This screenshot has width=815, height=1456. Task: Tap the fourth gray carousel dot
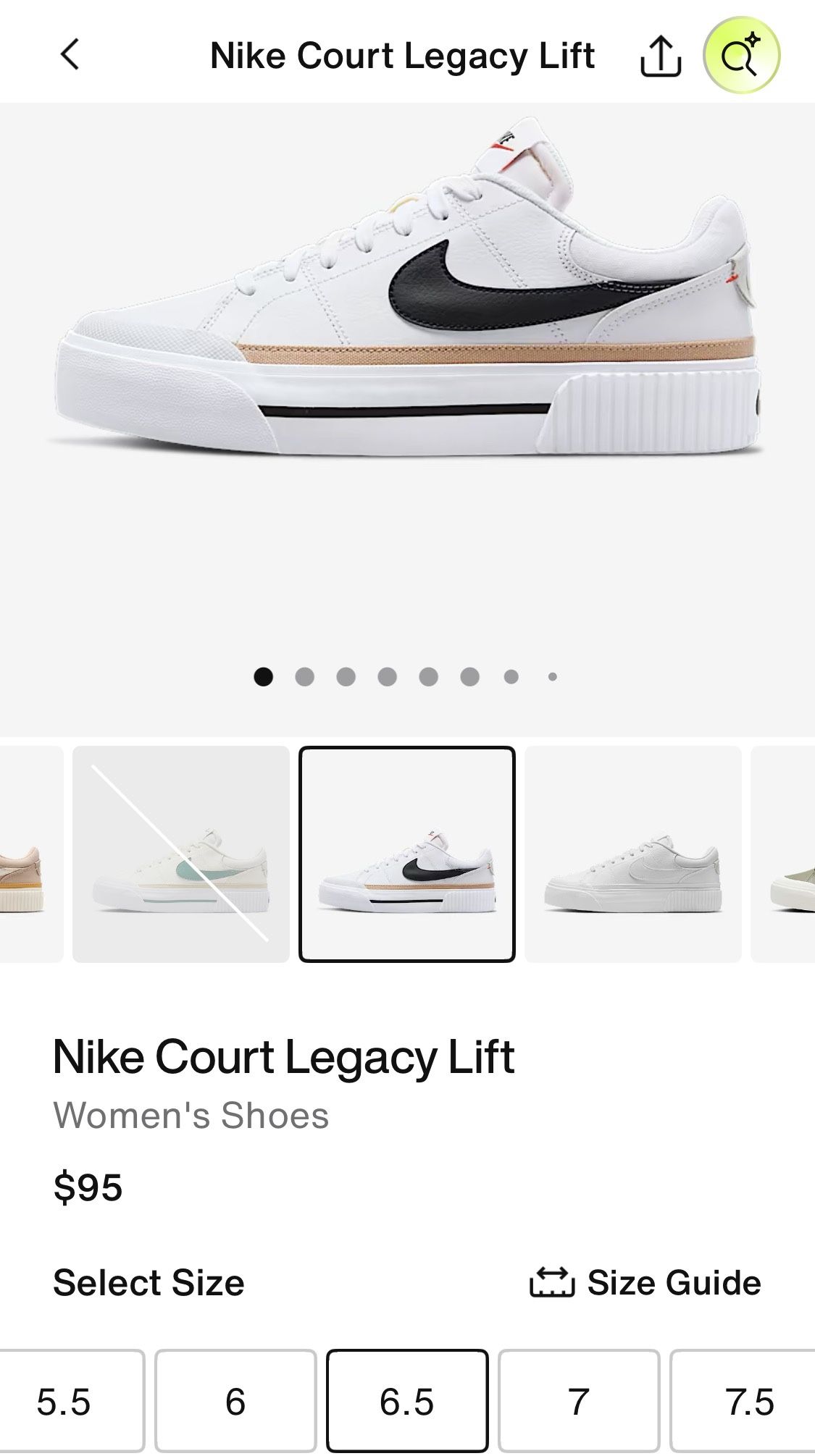[x=388, y=676]
